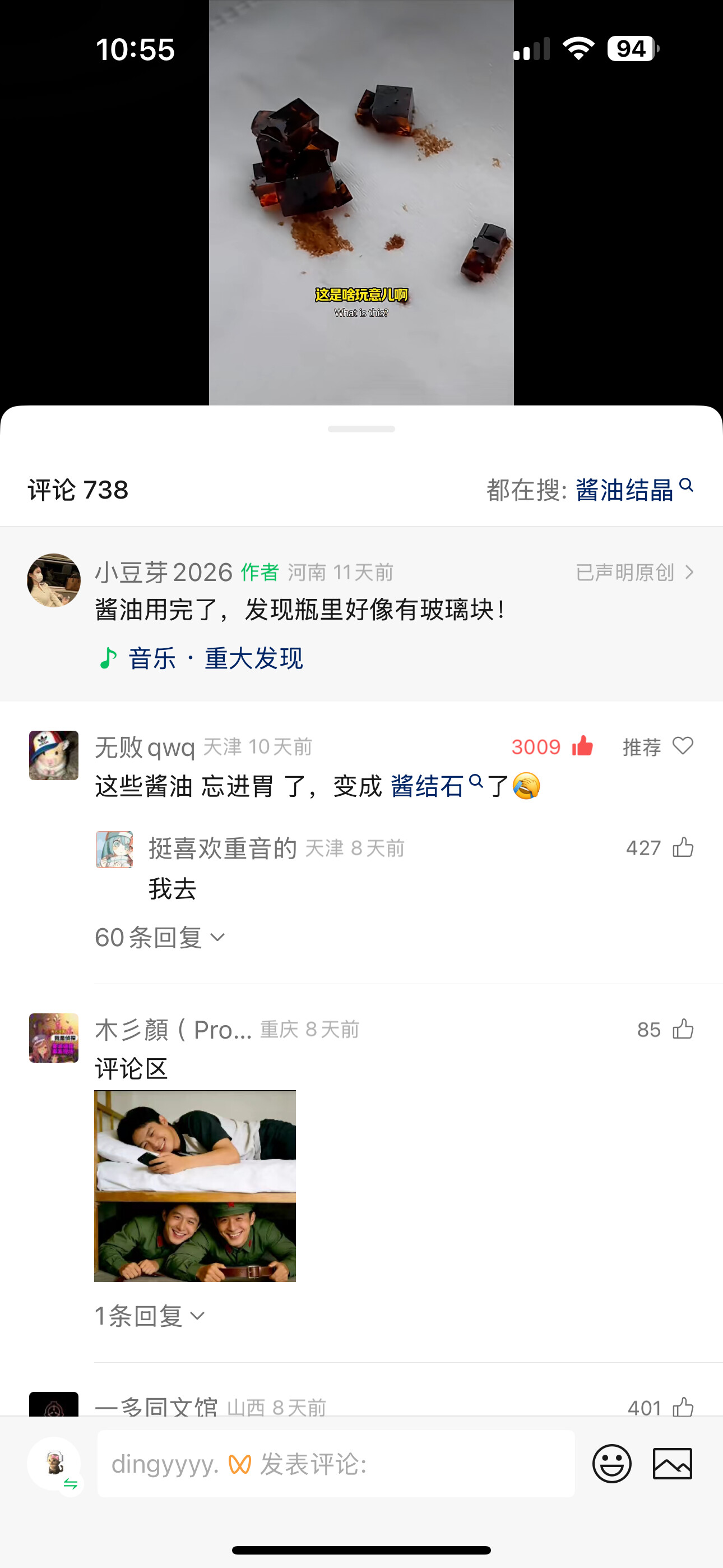Expand the 1条回复 reply
Viewport: 723px width, 1568px height.
point(150,1316)
